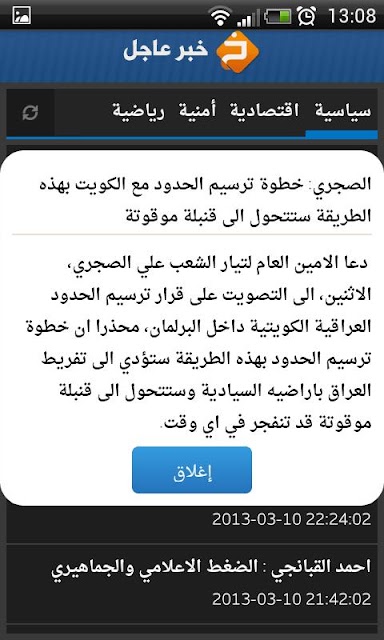Switch to the أمنية tab

(198, 112)
